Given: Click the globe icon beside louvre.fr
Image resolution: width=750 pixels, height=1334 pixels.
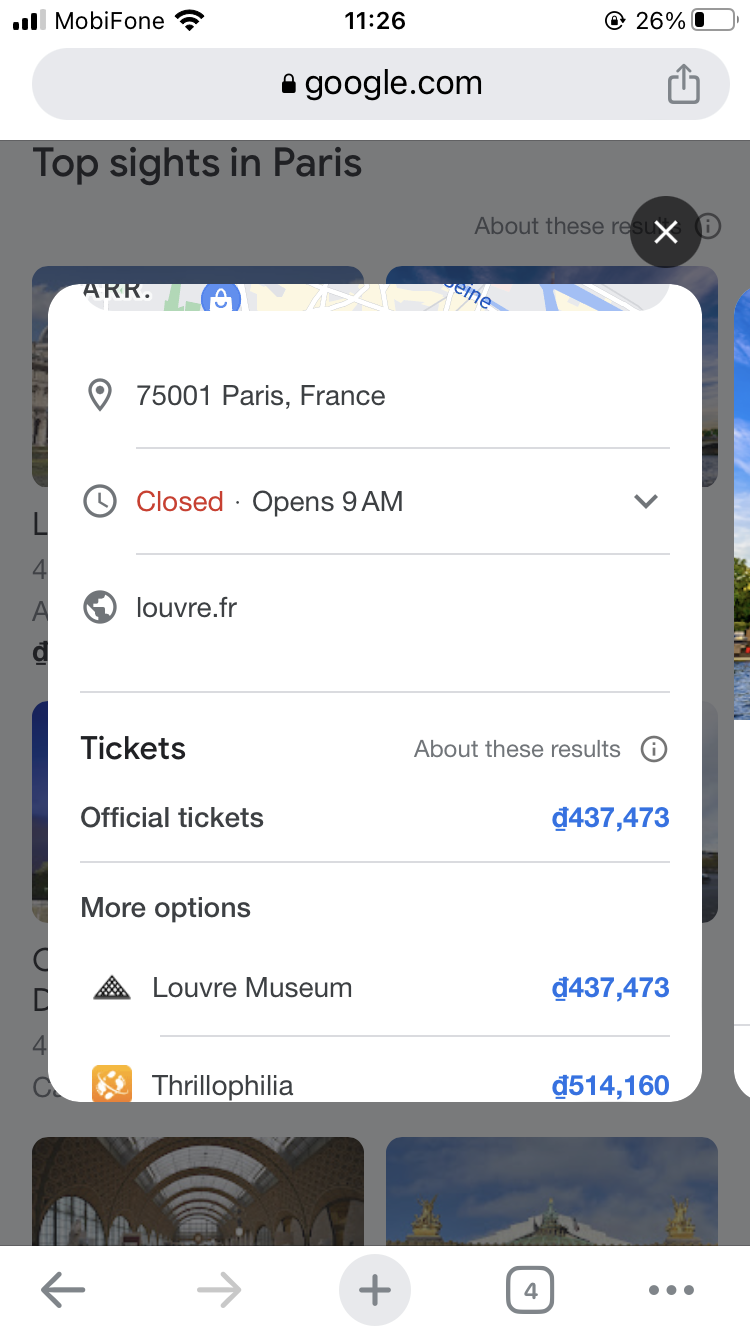Looking at the screenshot, I should pyautogui.click(x=99, y=607).
